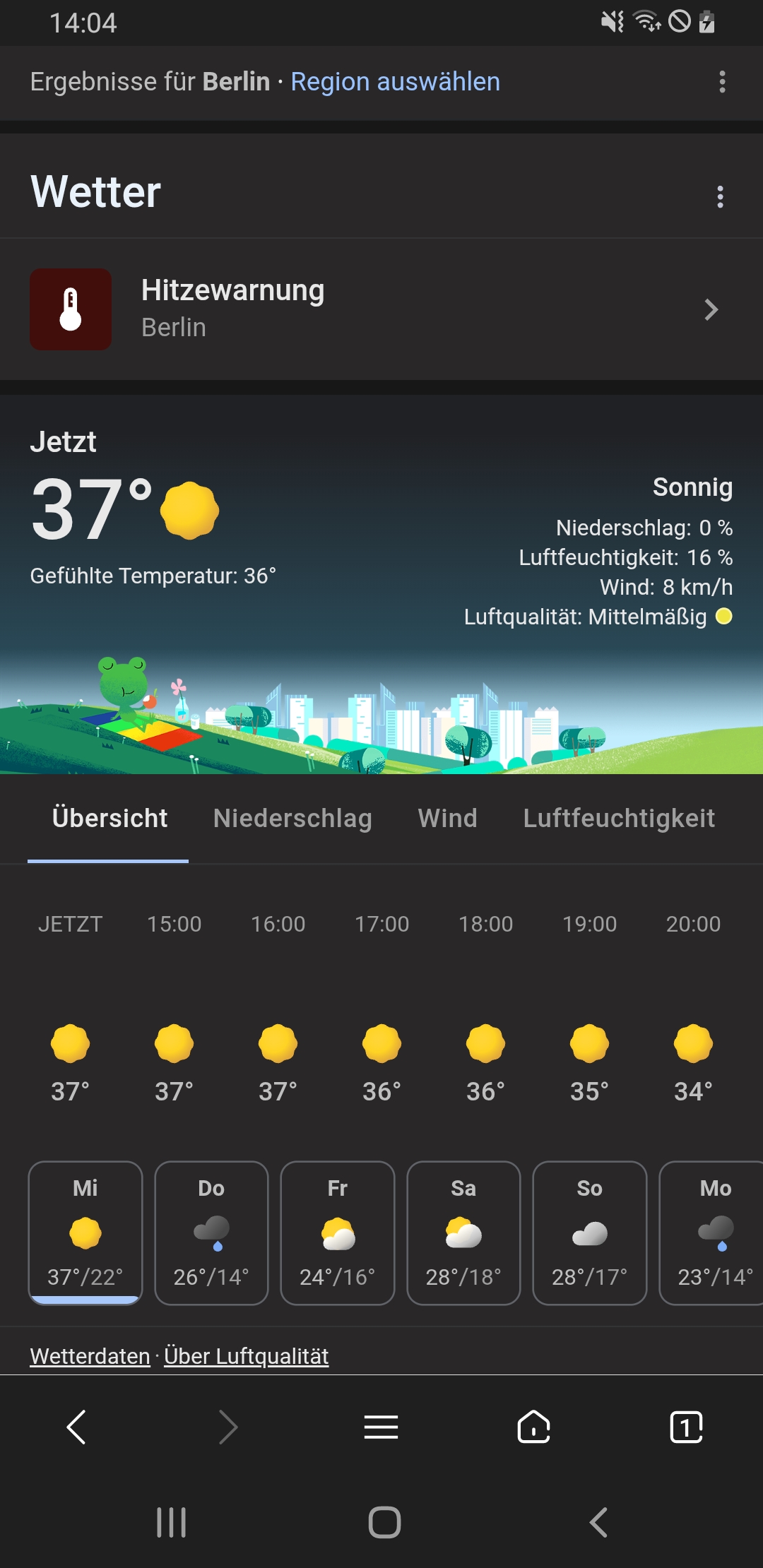Tap the Region auswählen link
This screenshot has height=1568, width=763.
coord(395,82)
